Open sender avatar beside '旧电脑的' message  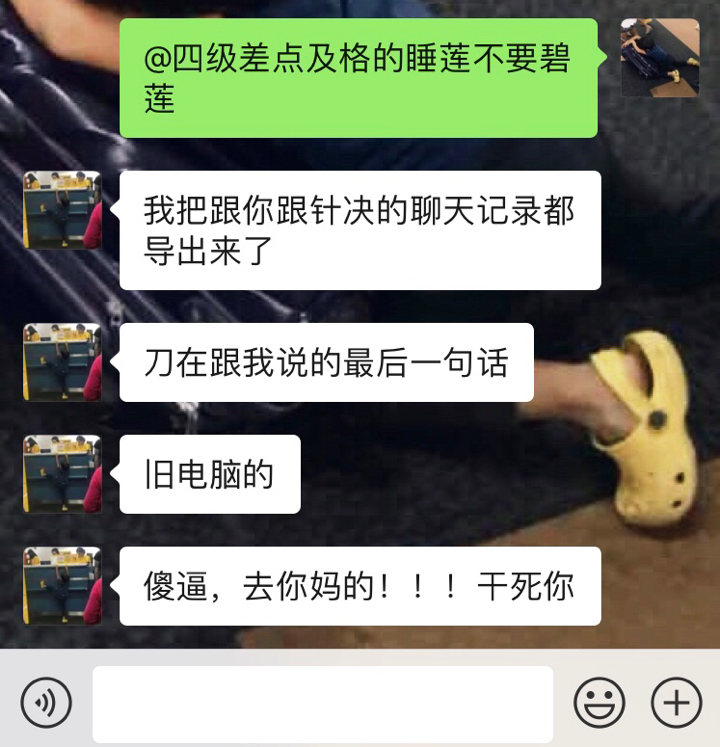(62, 474)
